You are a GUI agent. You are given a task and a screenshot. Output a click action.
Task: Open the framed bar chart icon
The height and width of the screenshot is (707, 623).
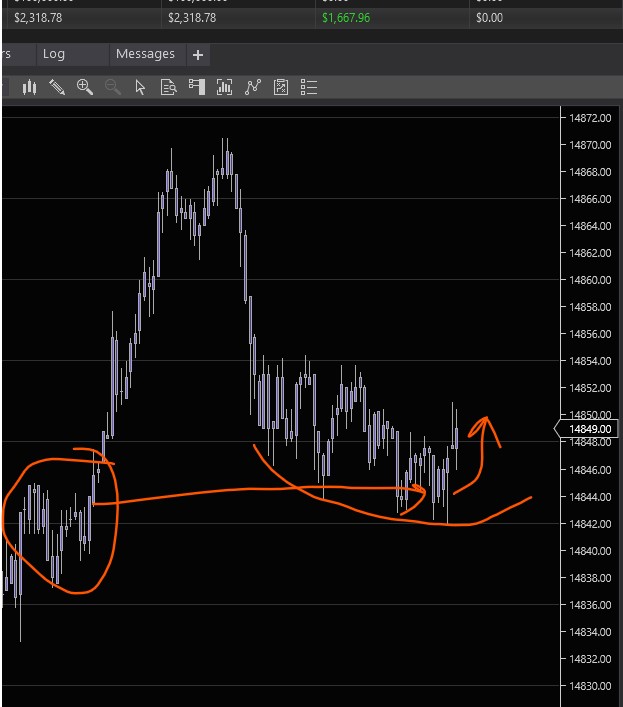(224, 87)
